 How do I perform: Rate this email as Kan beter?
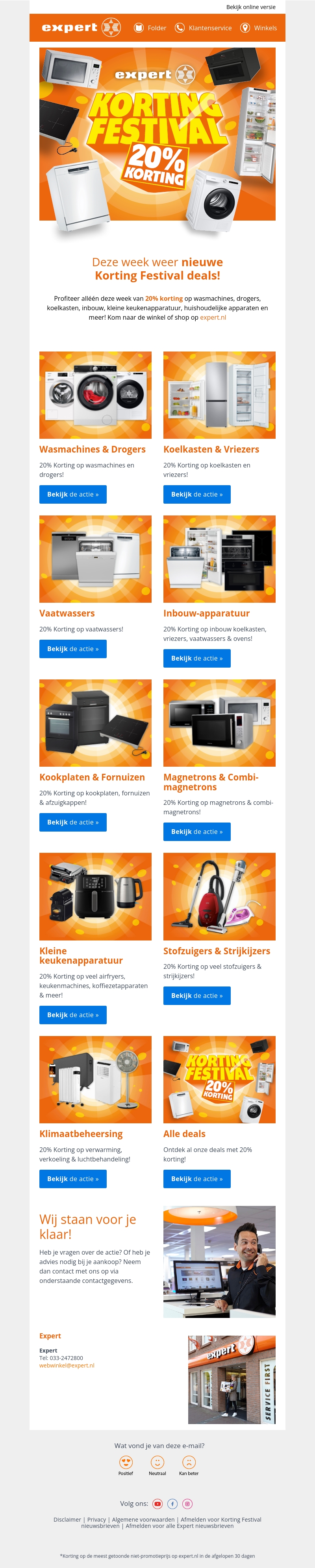point(189,1462)
